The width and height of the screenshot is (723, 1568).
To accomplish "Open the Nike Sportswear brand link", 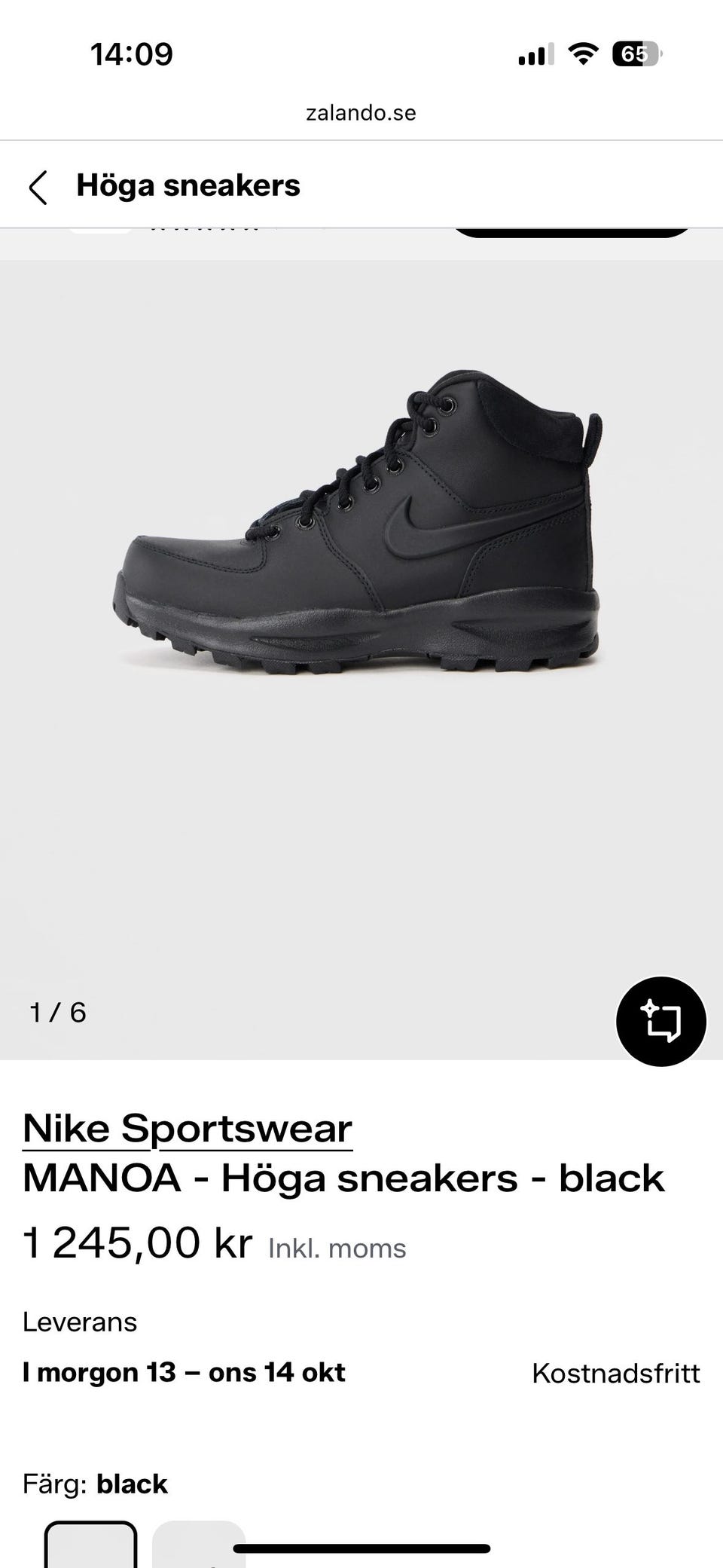I will tap(188, 1128).
